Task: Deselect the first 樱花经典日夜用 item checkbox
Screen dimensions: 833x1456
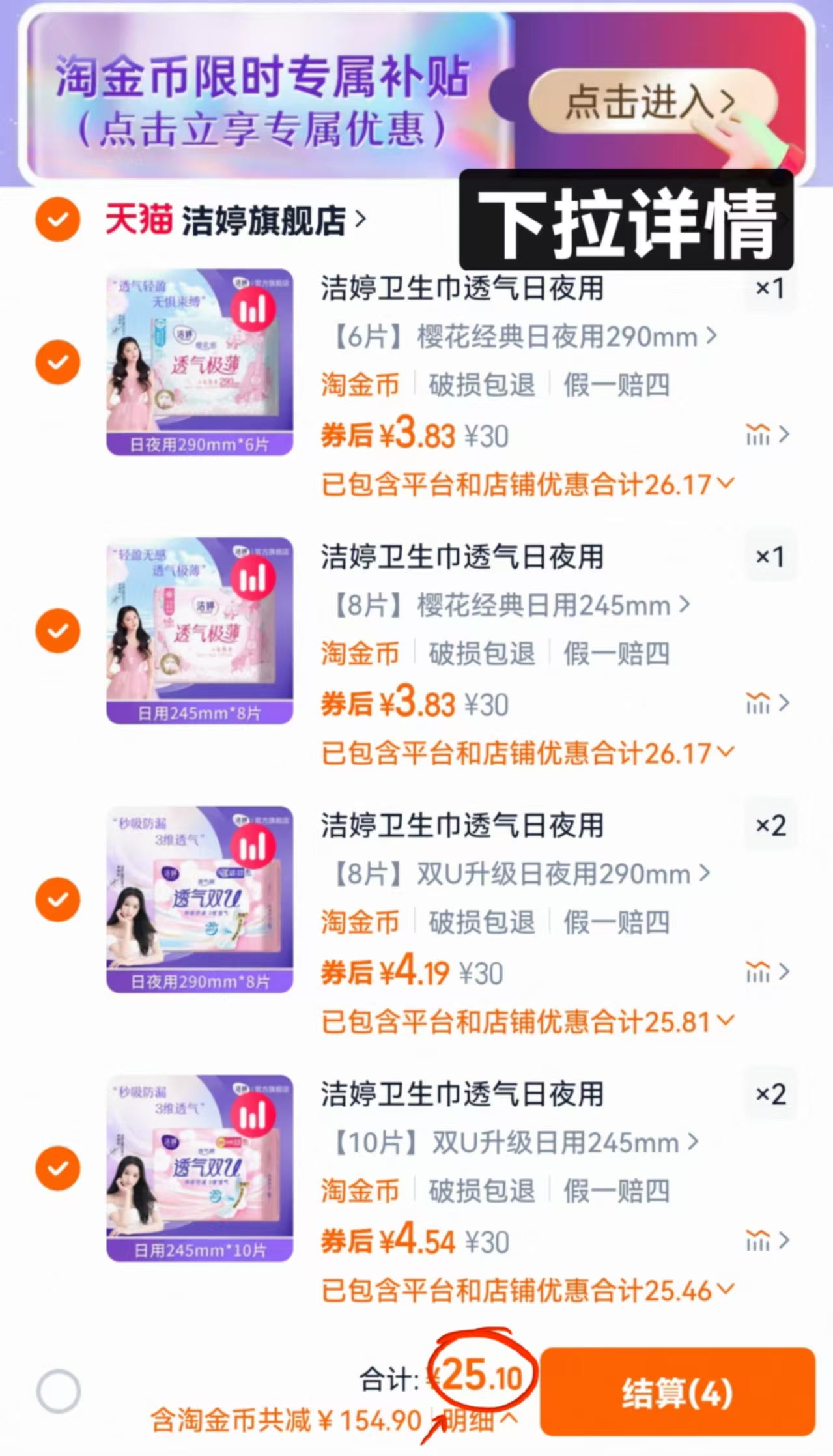Action: tap(57, 362)
